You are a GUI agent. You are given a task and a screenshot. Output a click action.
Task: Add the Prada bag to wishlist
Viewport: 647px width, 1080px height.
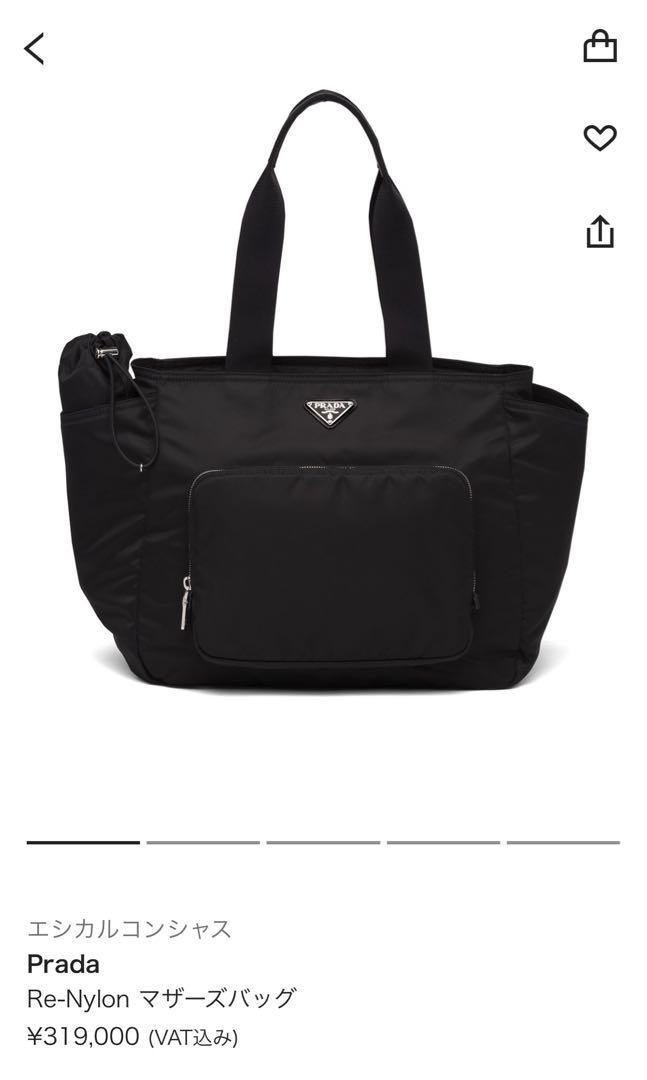600,138
